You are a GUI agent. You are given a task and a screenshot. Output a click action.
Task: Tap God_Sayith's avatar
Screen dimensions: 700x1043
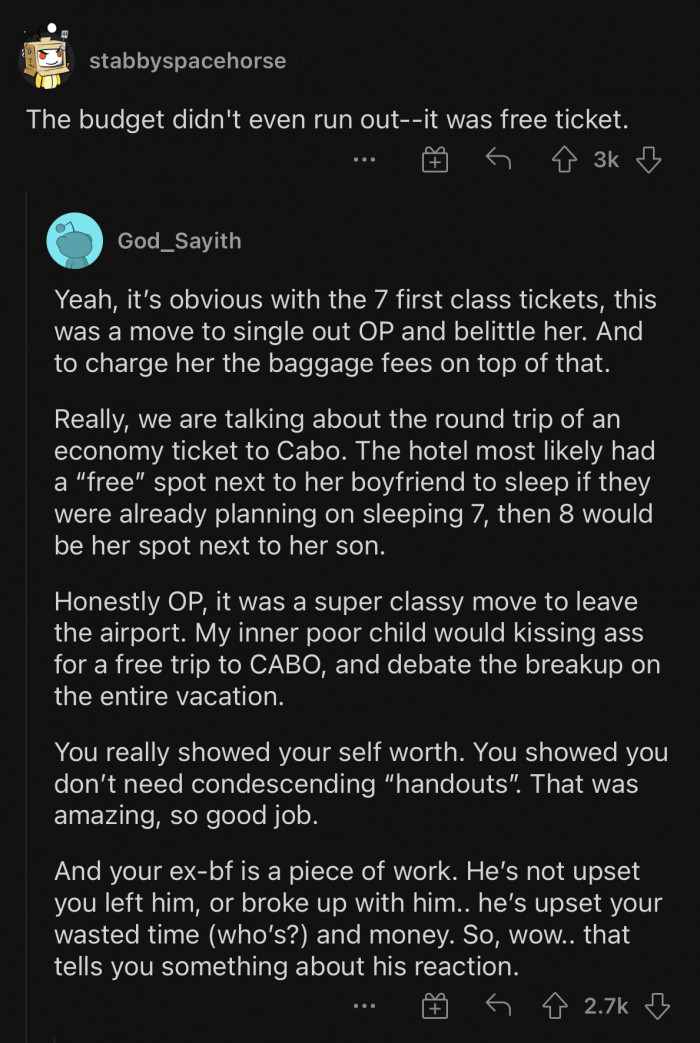75,241
